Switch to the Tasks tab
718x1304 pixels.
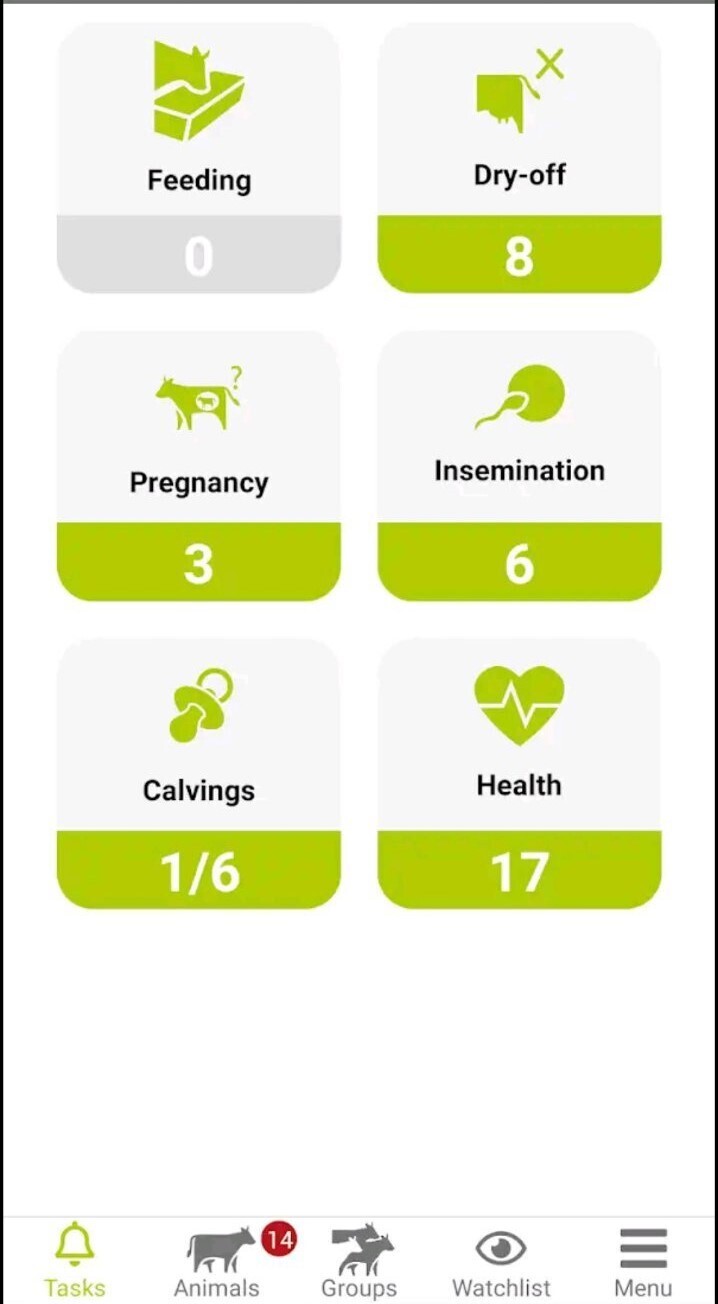pyautogui.click(x=74, y=1260)
